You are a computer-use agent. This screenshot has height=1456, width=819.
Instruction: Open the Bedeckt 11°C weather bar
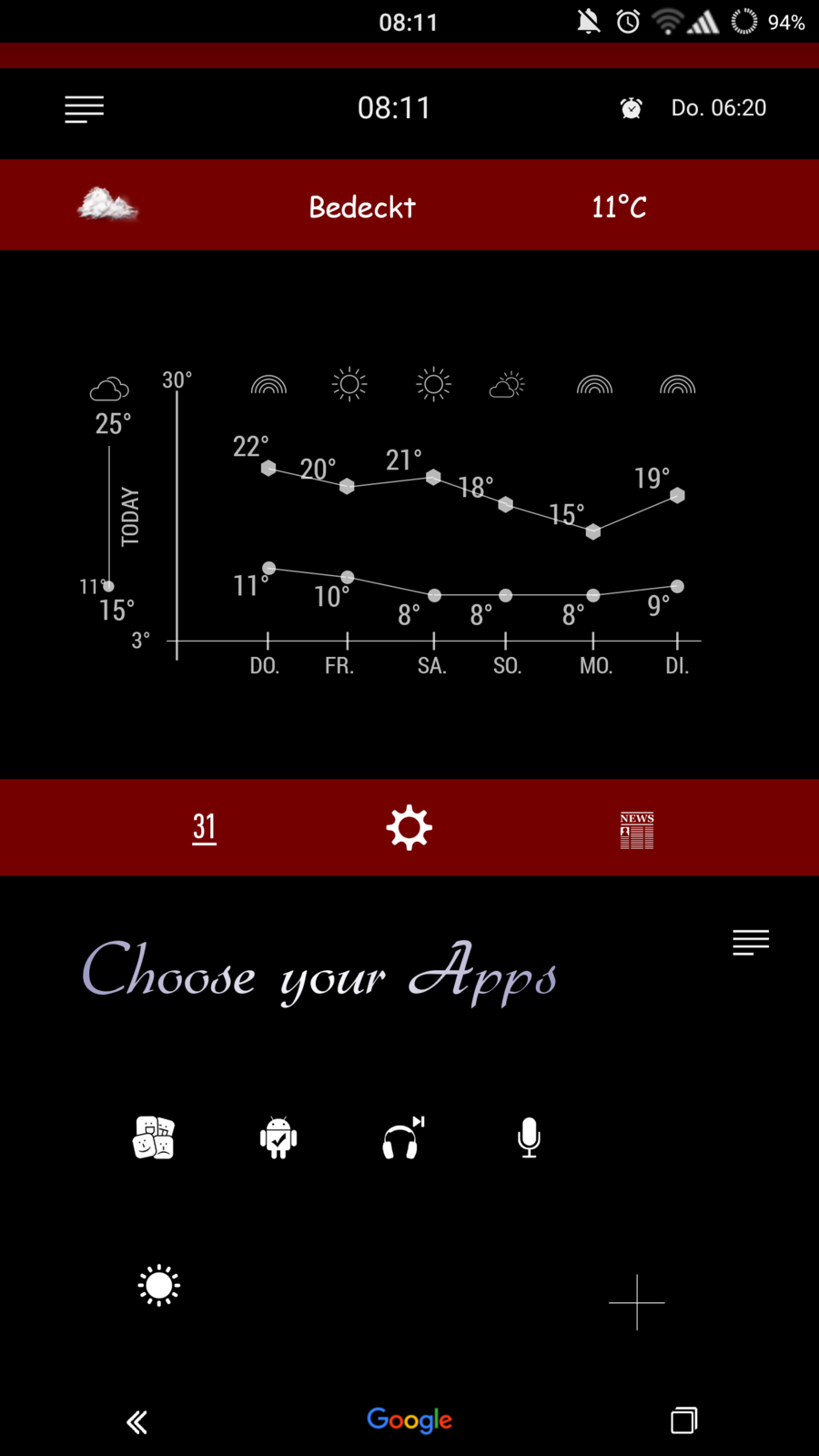pos(409,206)
